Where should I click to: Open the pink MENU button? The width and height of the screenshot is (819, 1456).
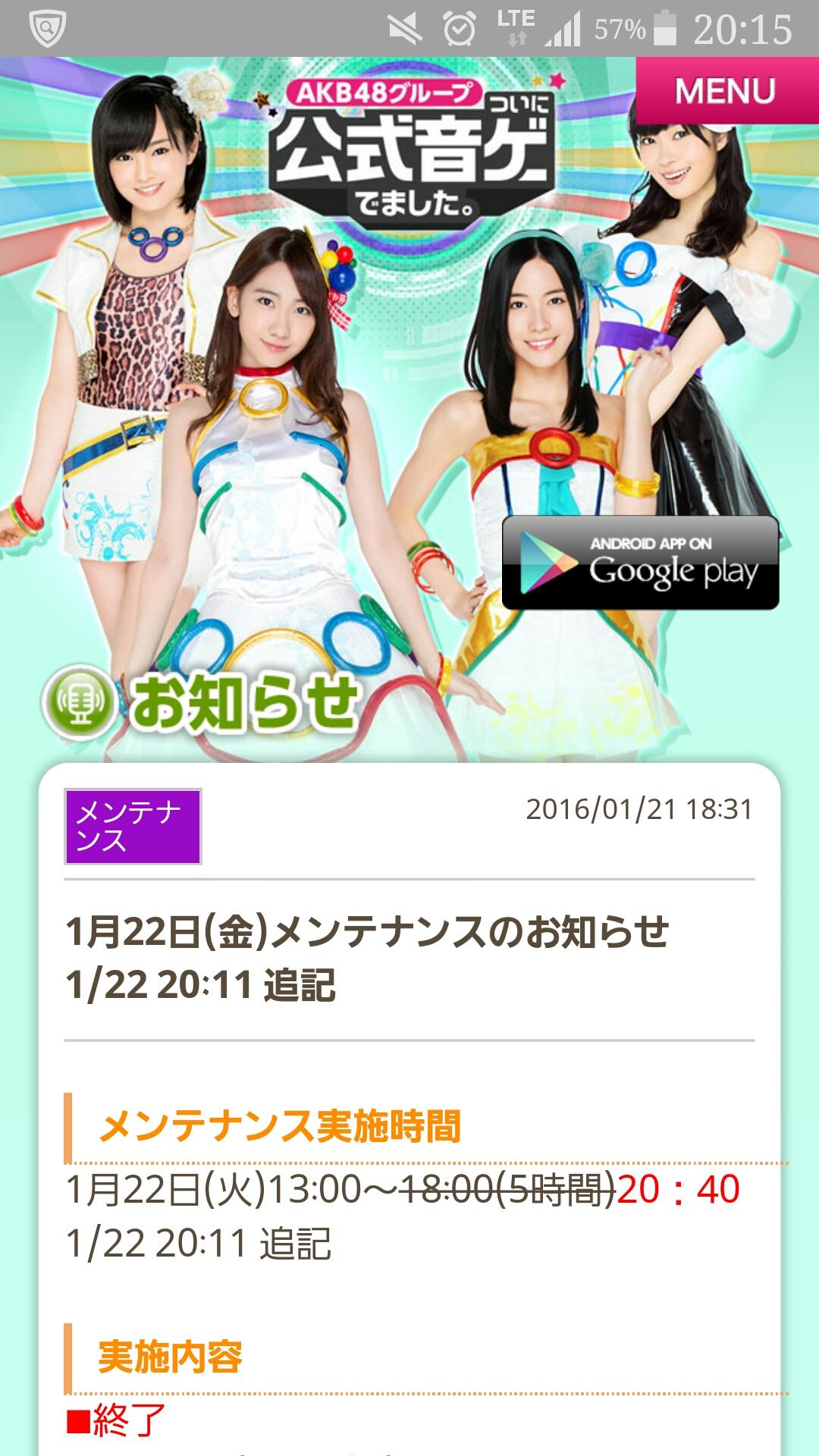tap(726, 90)
